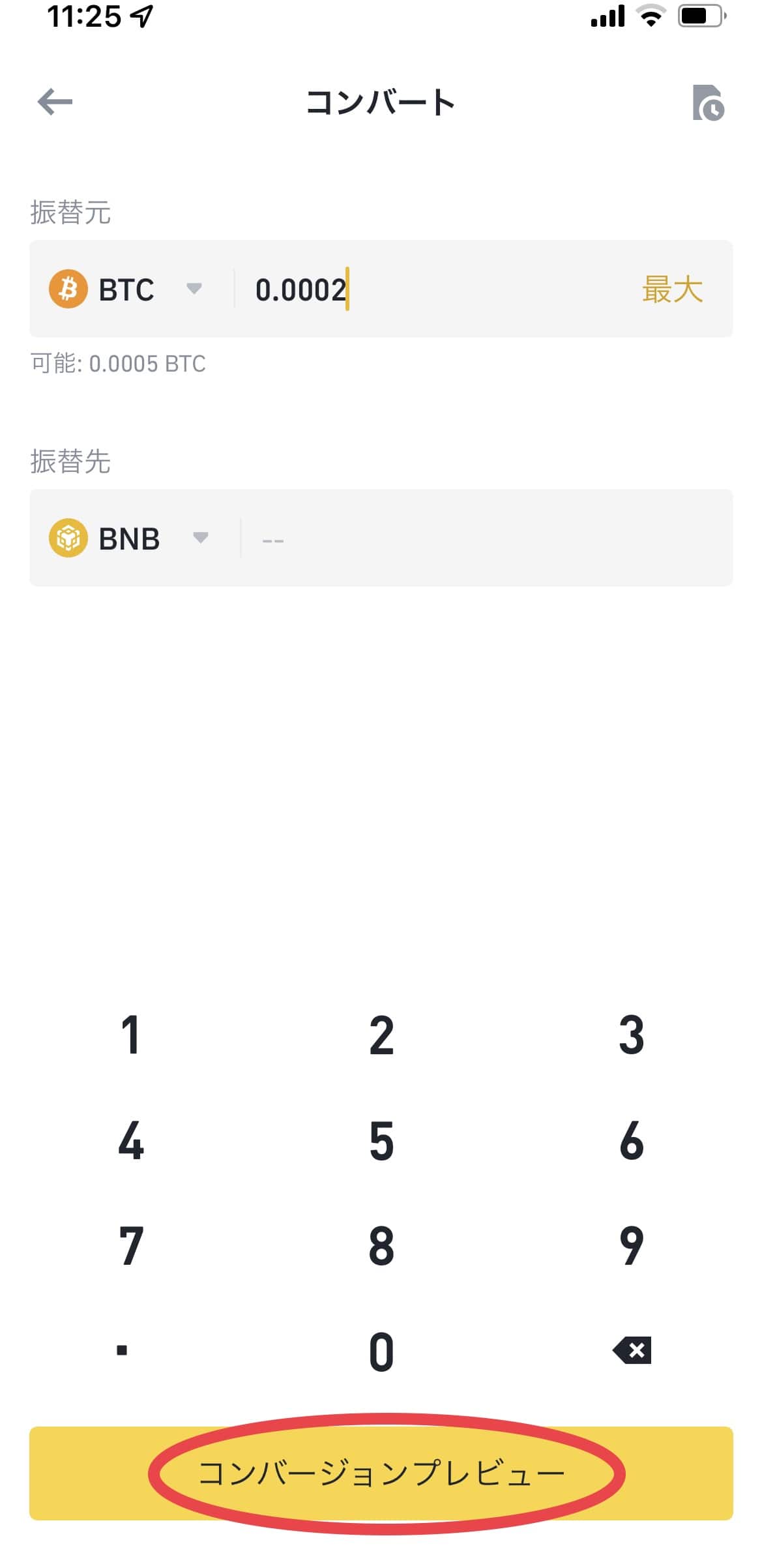
Task: Open the BNB destination currency dropdown
Action: click(129, 539)
